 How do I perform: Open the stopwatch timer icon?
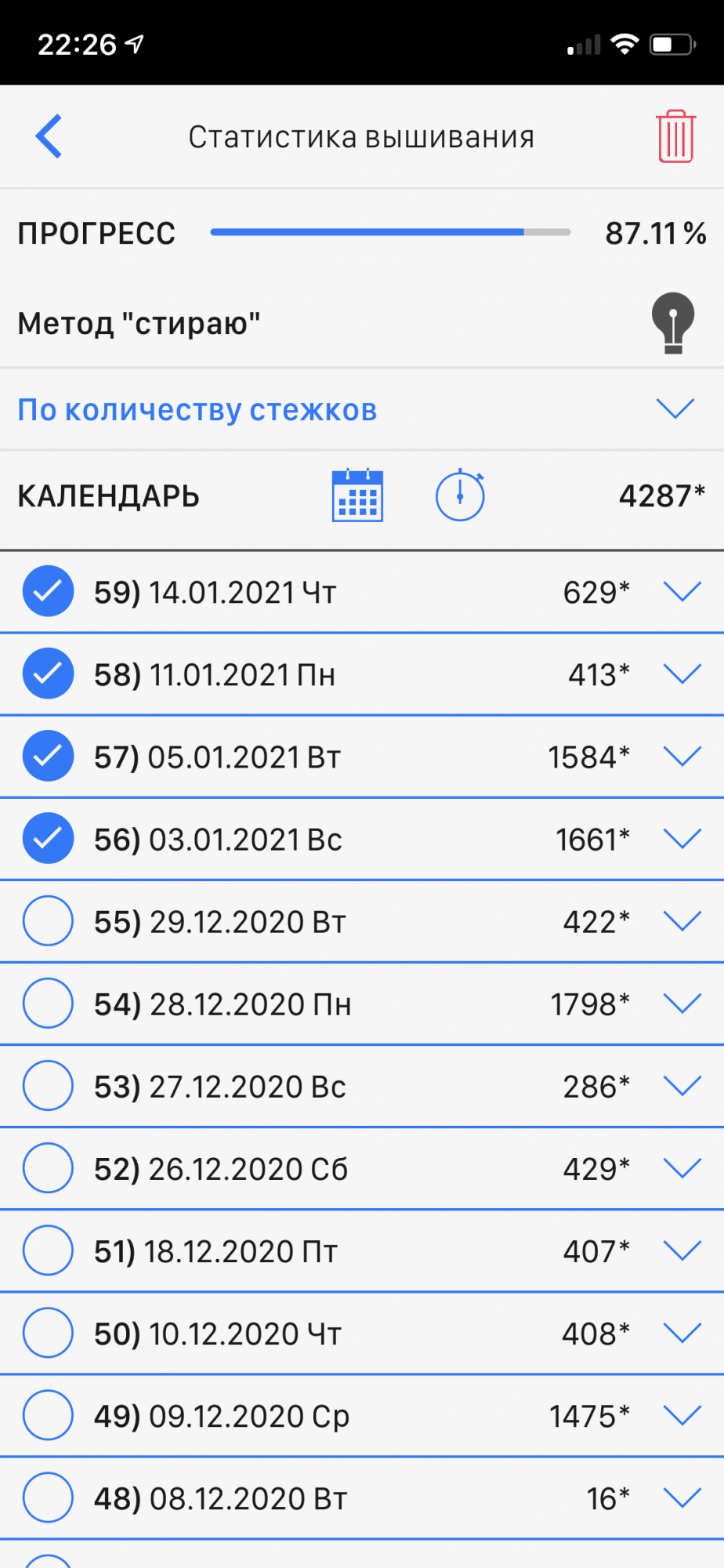[x=460, y=495]
